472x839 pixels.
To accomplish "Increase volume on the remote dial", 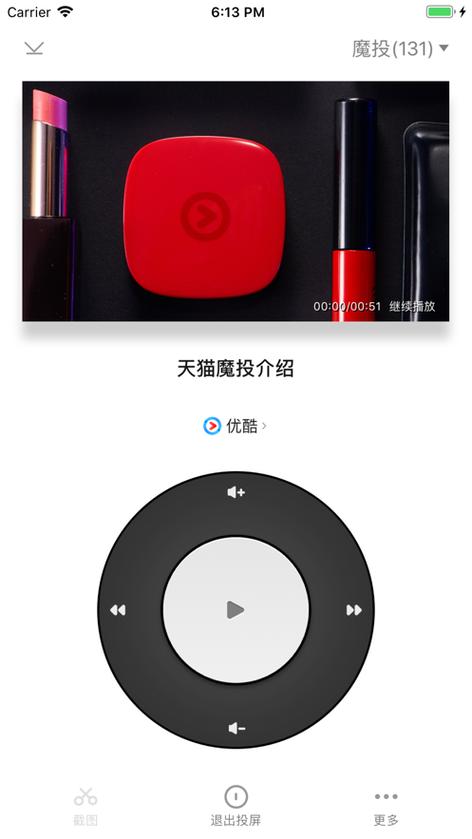I will coord(236,492).
